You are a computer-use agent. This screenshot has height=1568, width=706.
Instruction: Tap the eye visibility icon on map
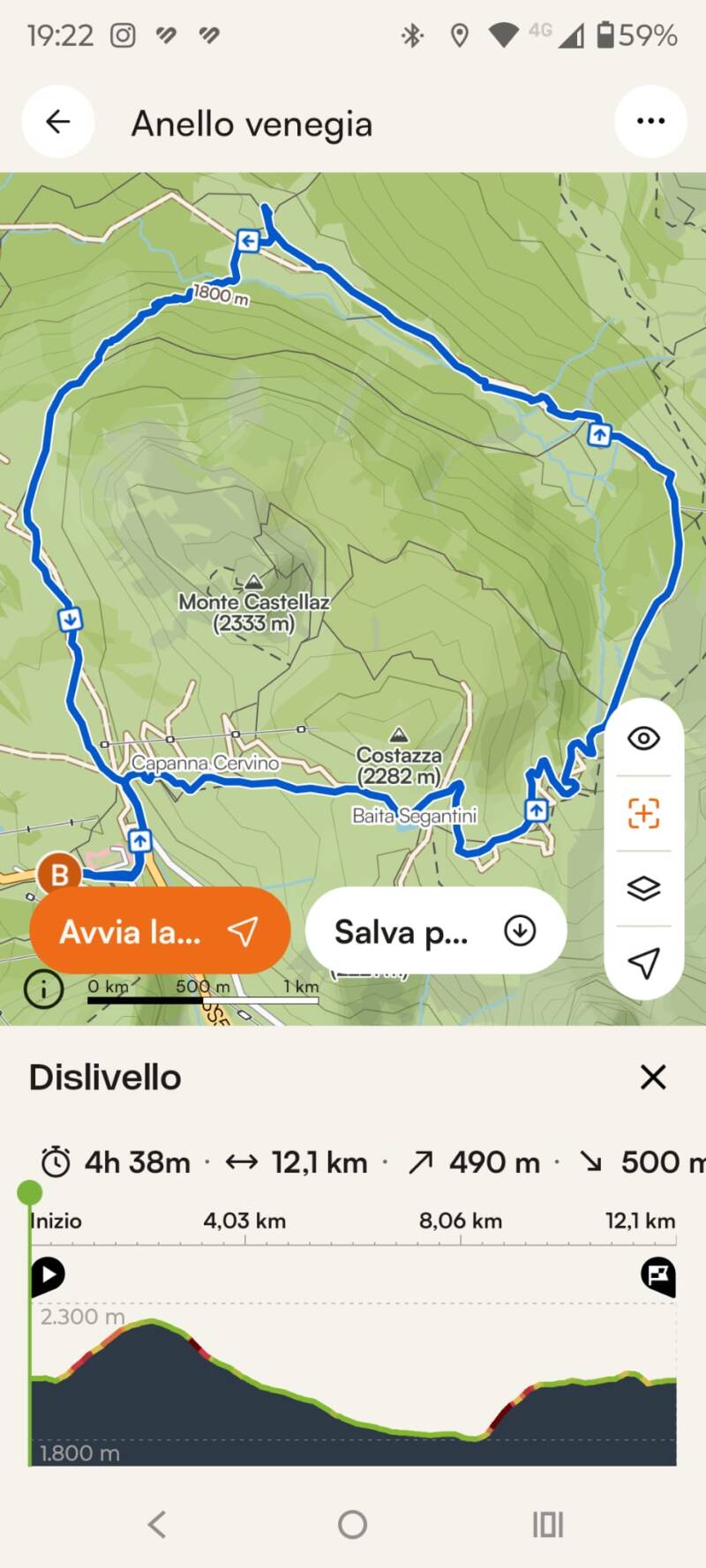[643, 738]
